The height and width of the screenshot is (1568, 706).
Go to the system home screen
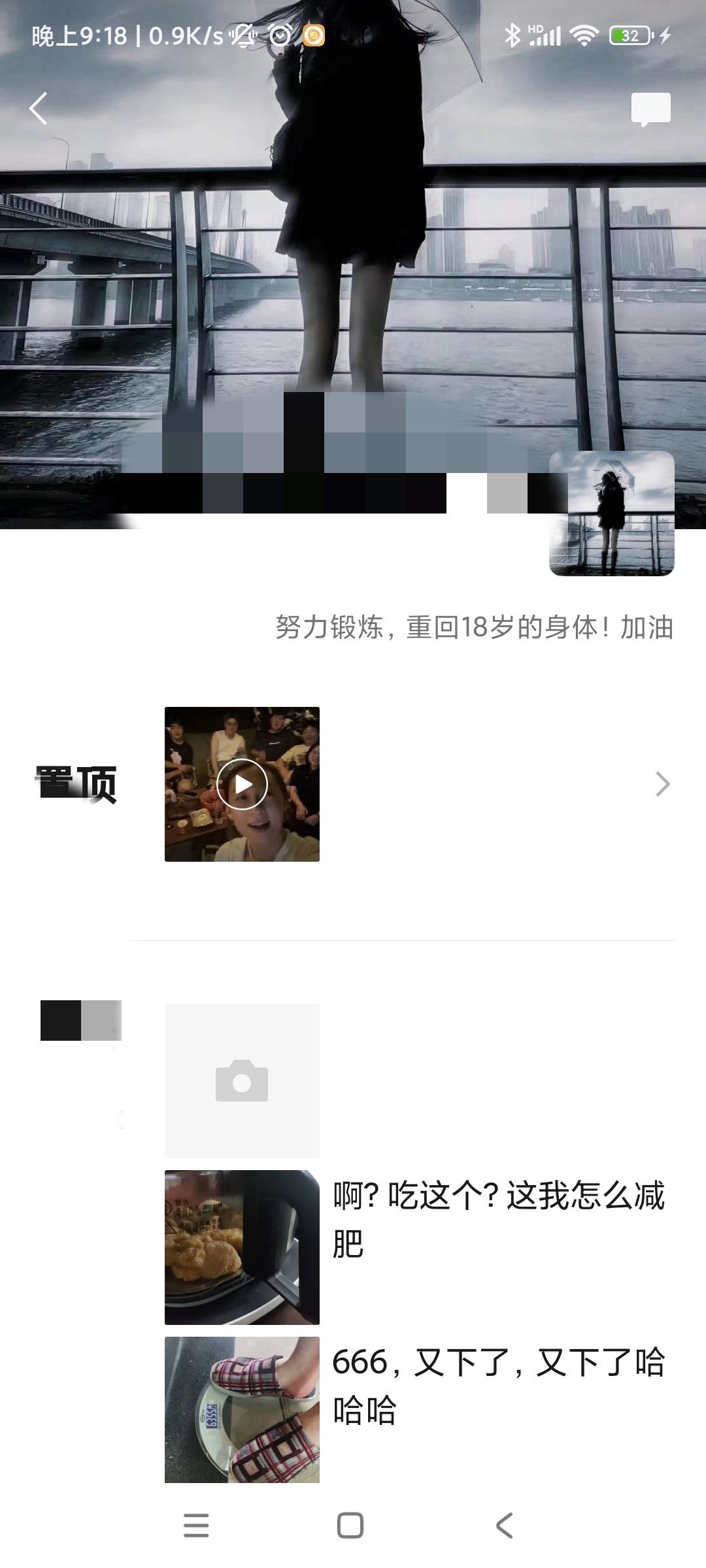350,1526
